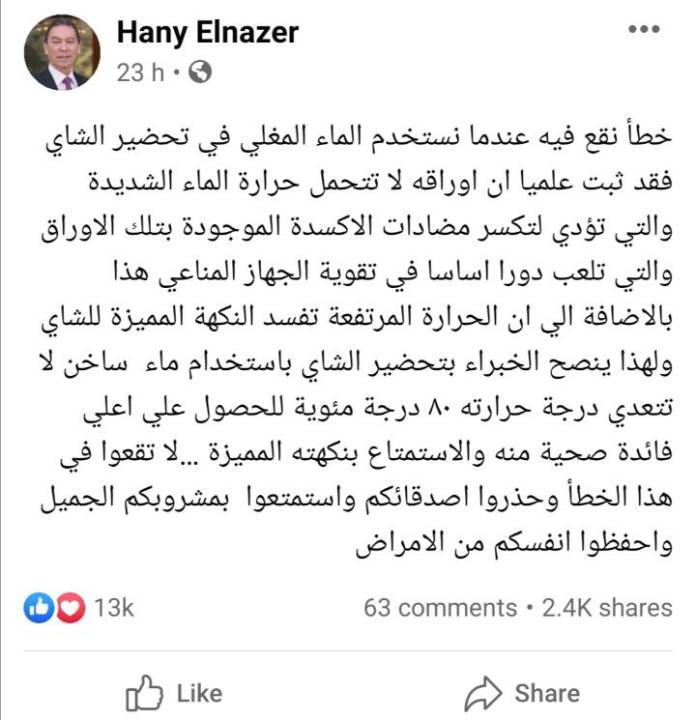Image resolution: width=696 pixels, height=720 pixels.
Task: Open the post's three-dot overflow menu
Action: point(644,30)
